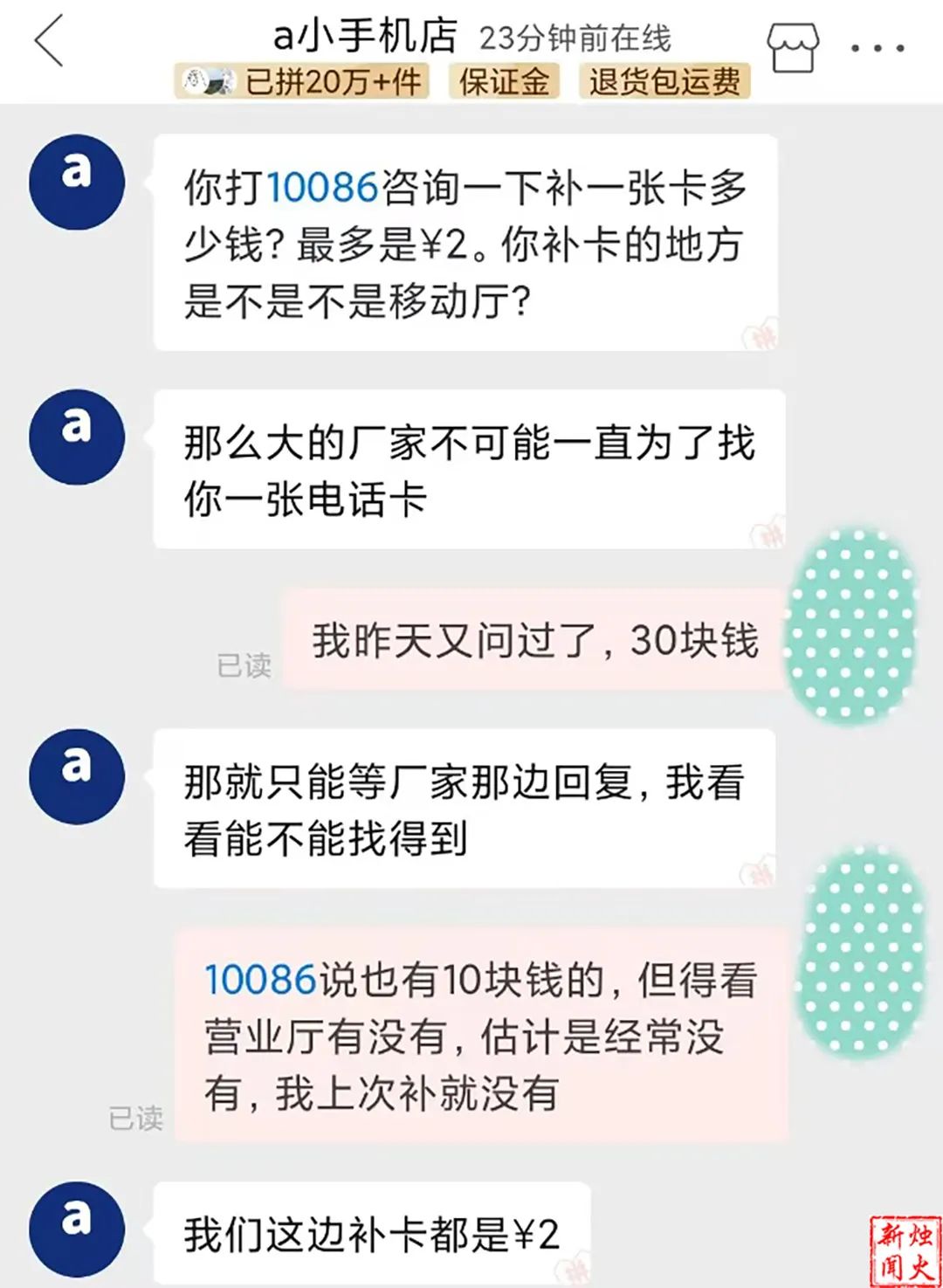Tap the 保证金 badge in the header
This screenshot has height=1288, width=943.
tap(504, 82)
